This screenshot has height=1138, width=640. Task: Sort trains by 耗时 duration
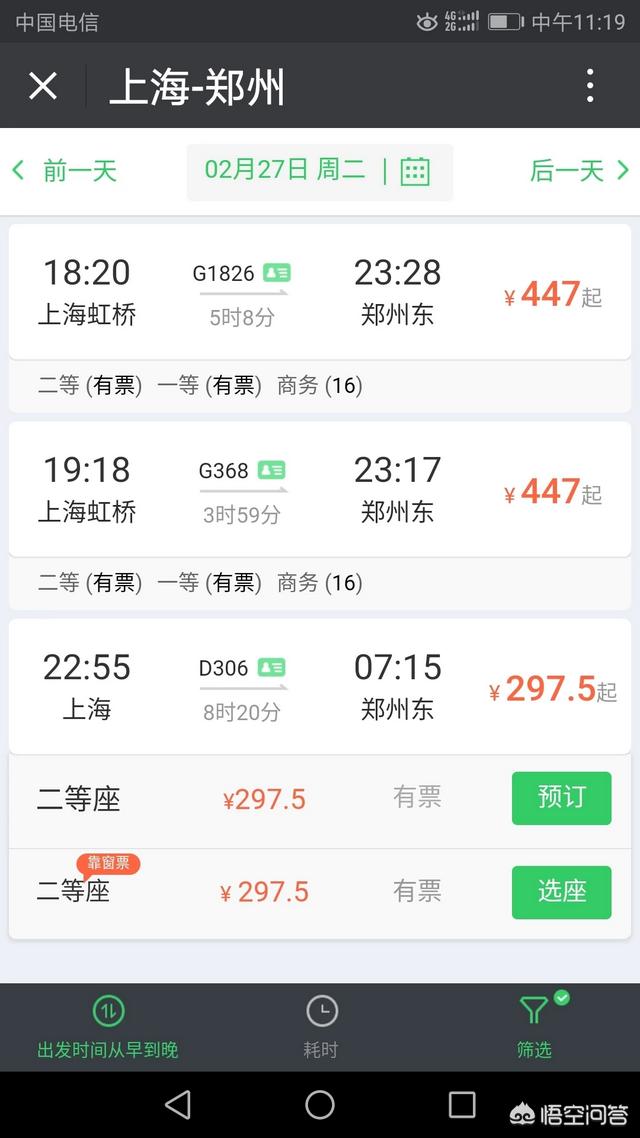coord(321,1027)
